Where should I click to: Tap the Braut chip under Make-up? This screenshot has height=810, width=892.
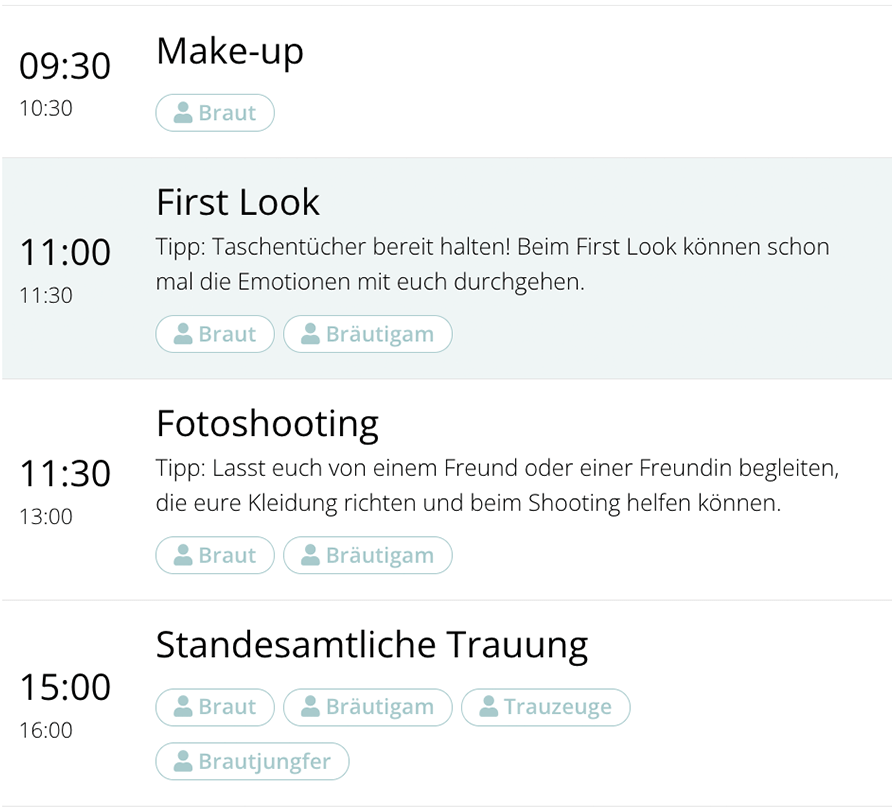click(215, 113)
